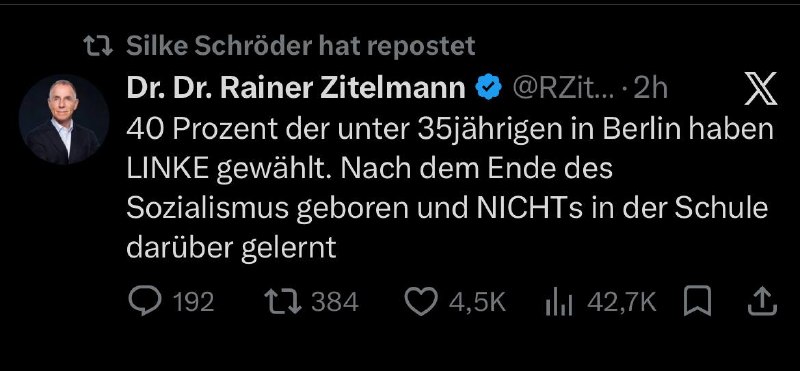The image size is (800, 371).
Task: View the post's analytics of 42,7K views
Action: (x=559, y=302)
